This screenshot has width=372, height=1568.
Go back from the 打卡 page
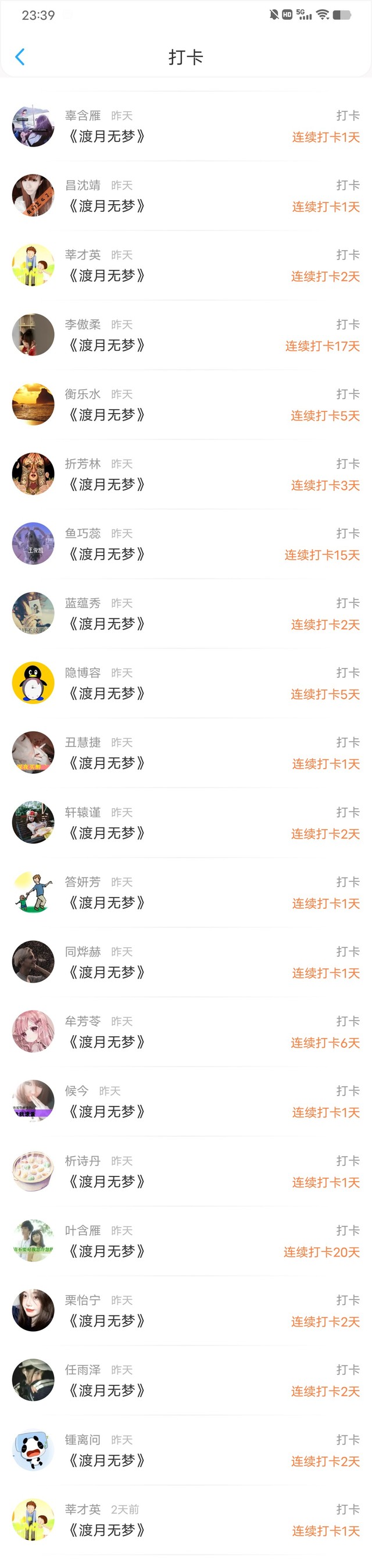pos(19,57)
